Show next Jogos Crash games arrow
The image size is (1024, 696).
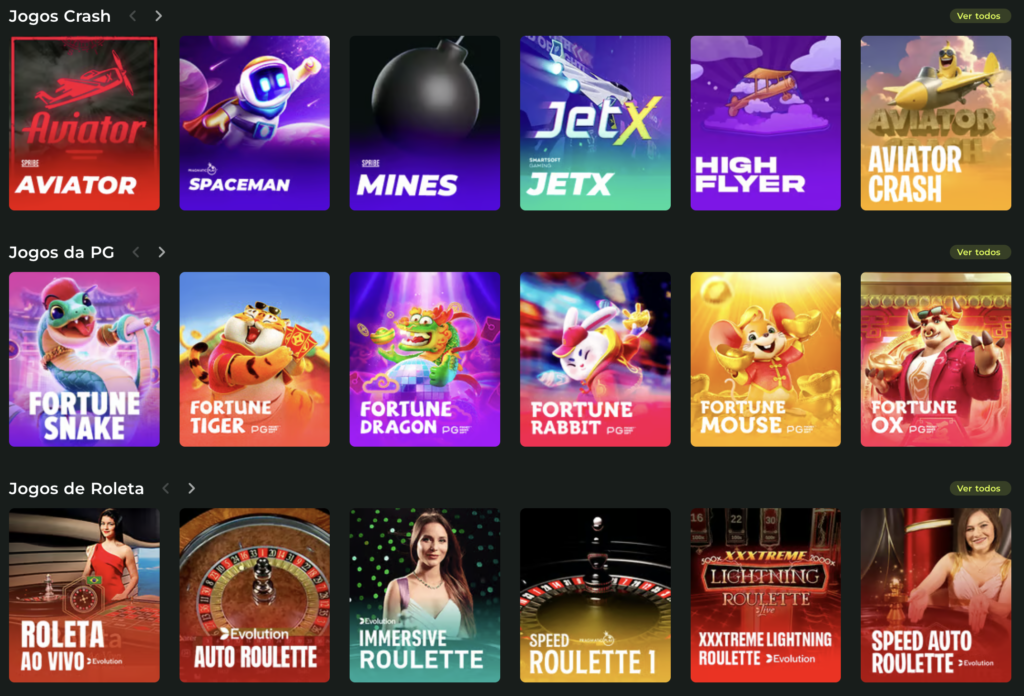[158, 16]
